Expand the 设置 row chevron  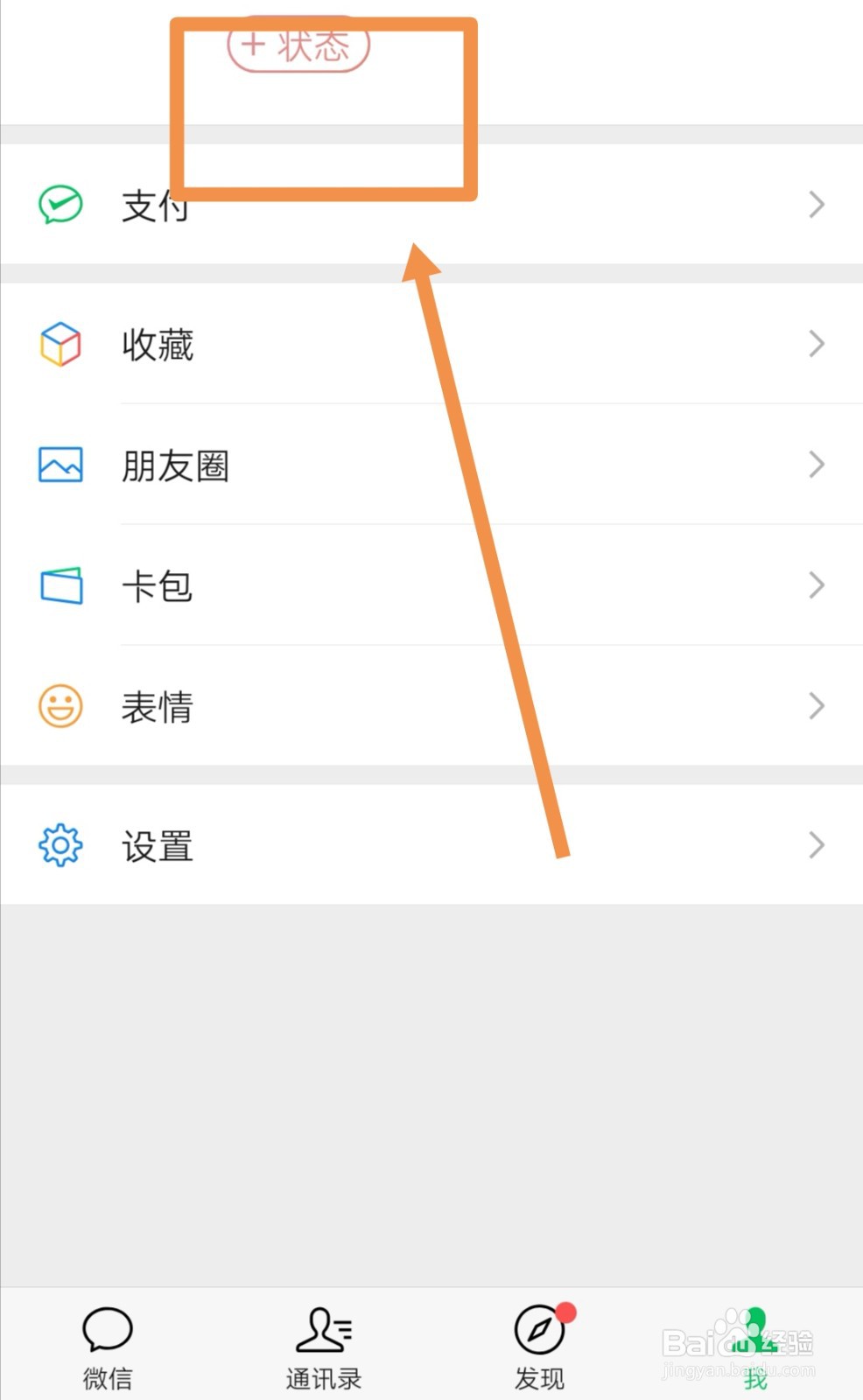point(816,844)
